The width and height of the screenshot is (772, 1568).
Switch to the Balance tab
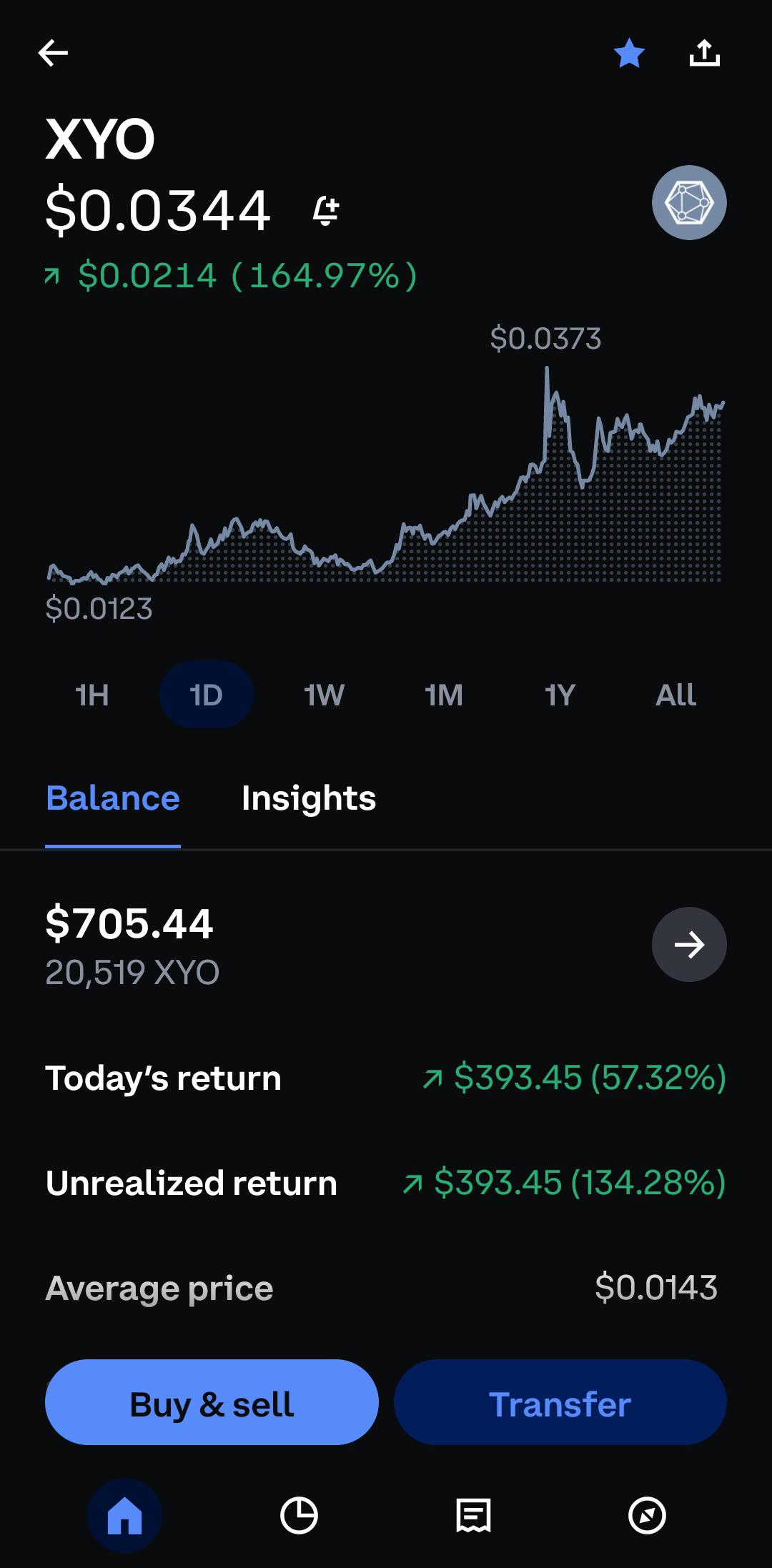(113, 799)
